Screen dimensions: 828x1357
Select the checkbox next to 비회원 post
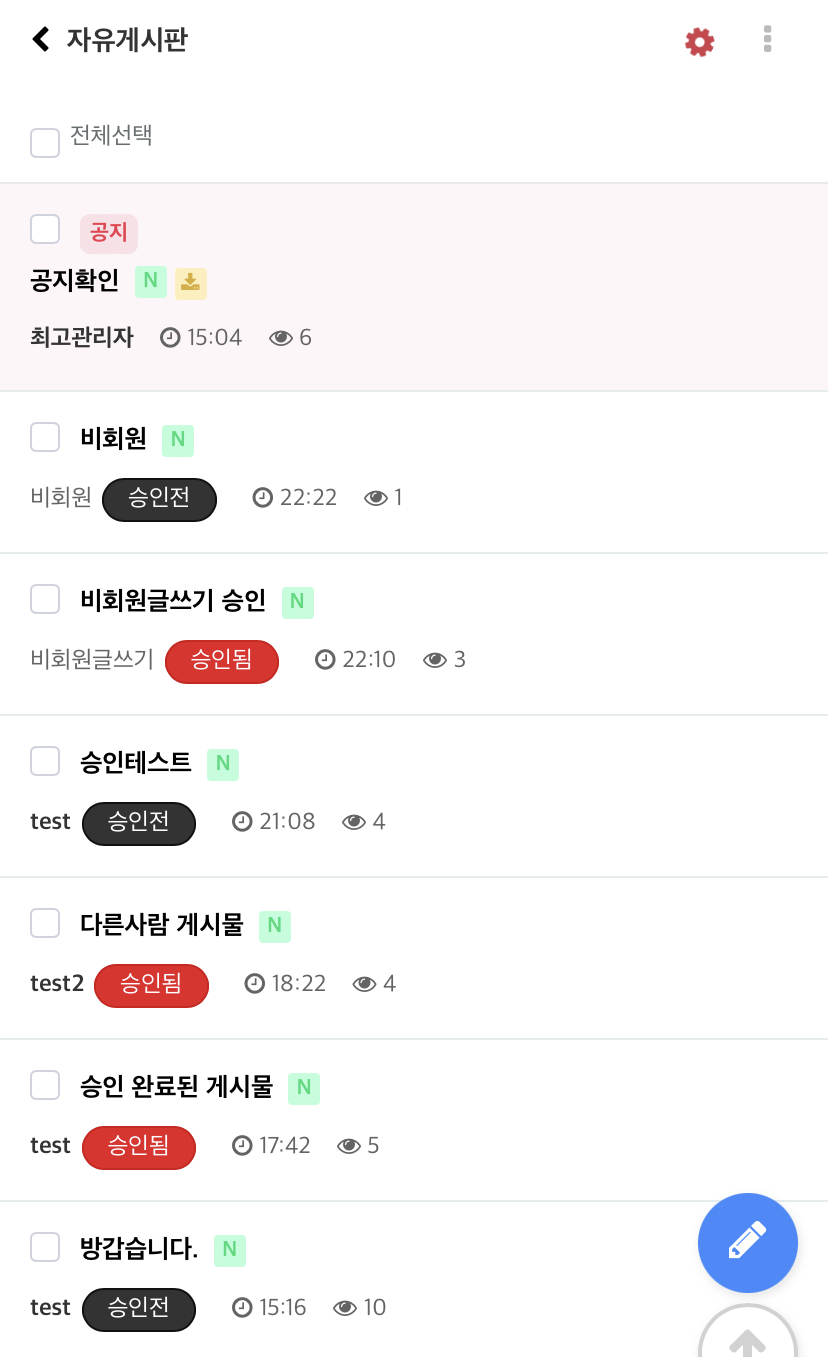tap(45, 437)
